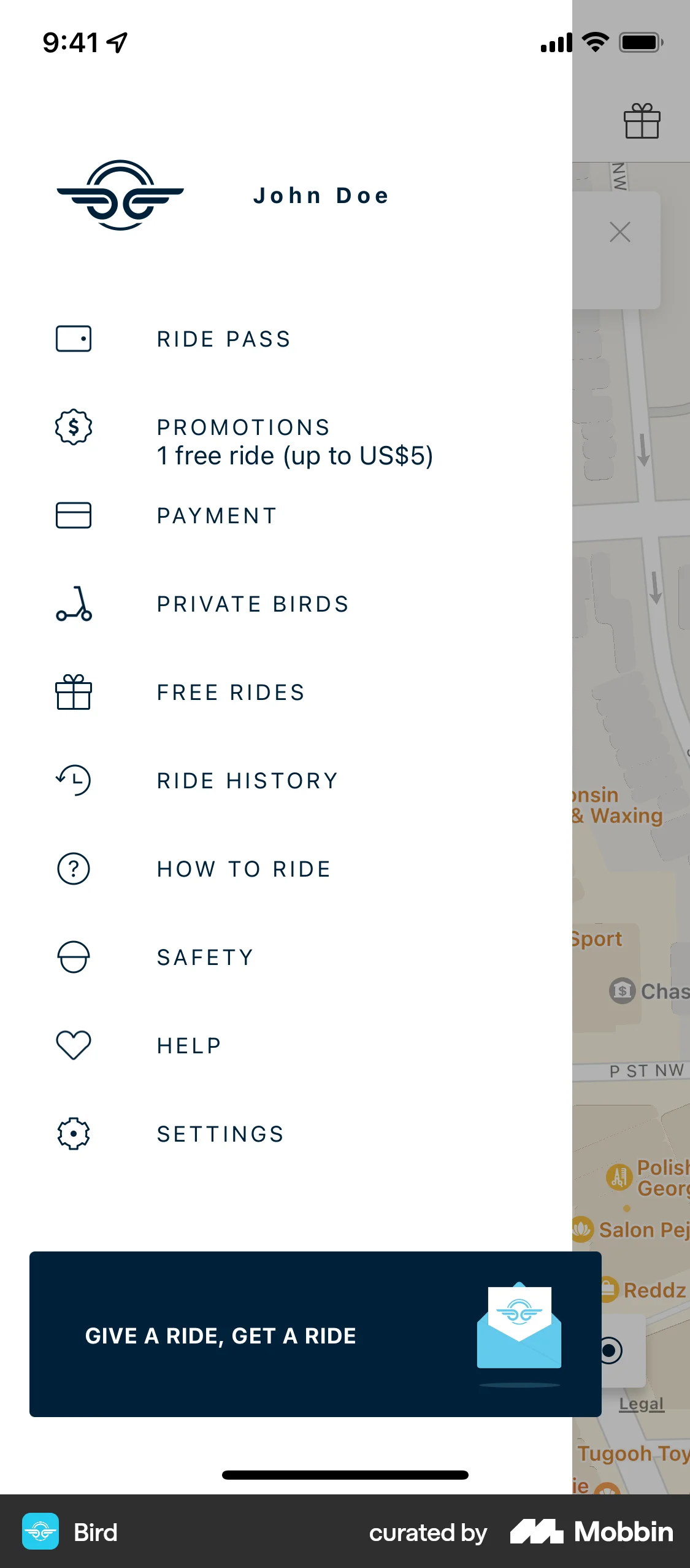
Task: Open Ride Pass using the card icon
Action: (73, 339)
